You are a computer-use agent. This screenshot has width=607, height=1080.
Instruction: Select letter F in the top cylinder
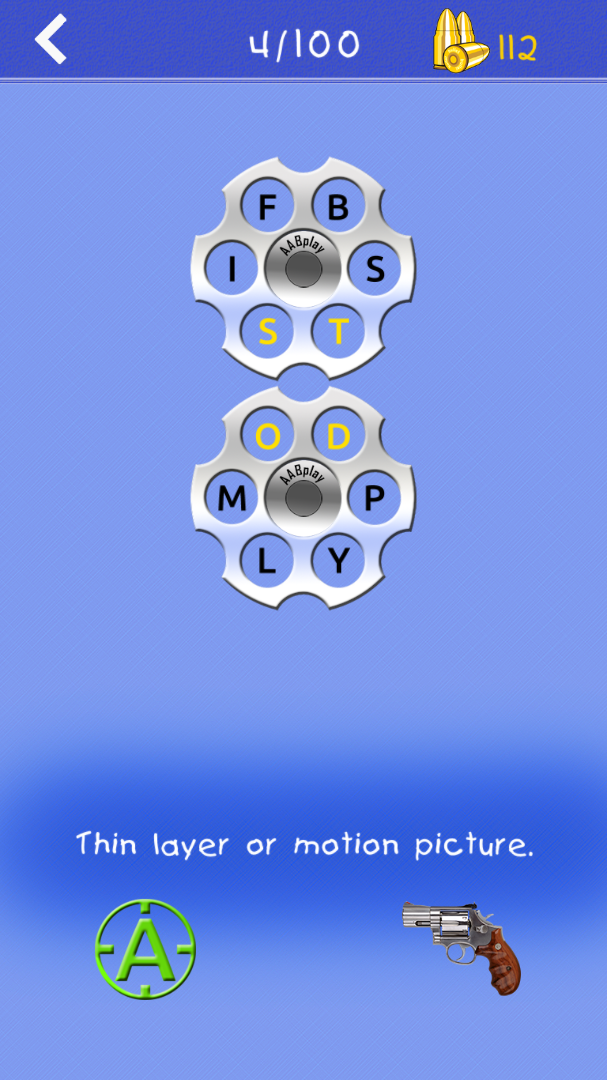(268, 208)
